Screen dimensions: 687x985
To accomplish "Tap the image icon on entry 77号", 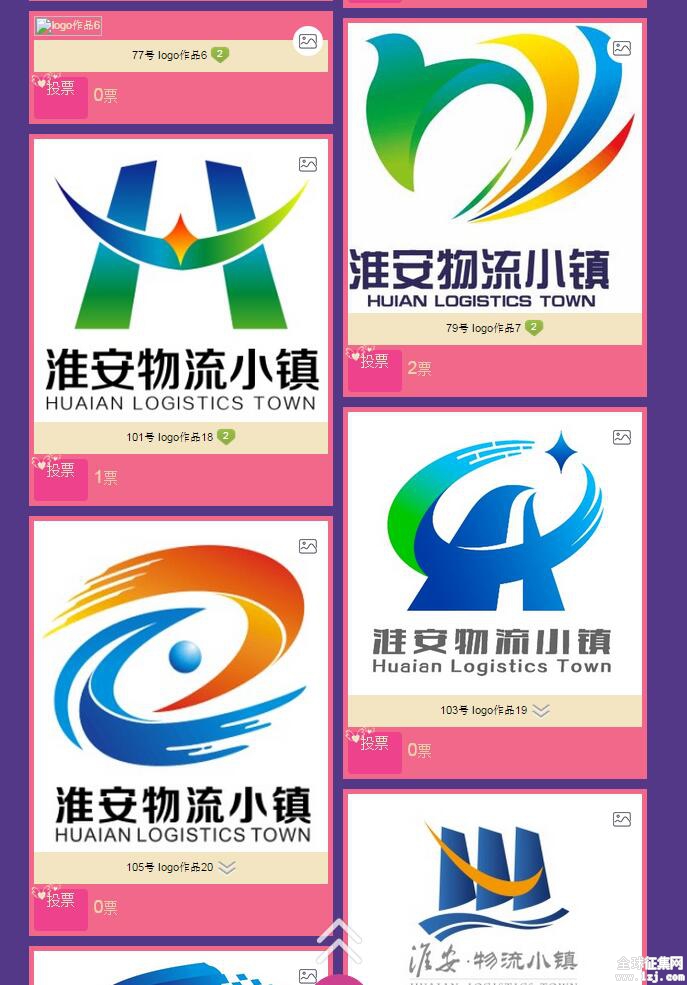I will tap(308, 42).
